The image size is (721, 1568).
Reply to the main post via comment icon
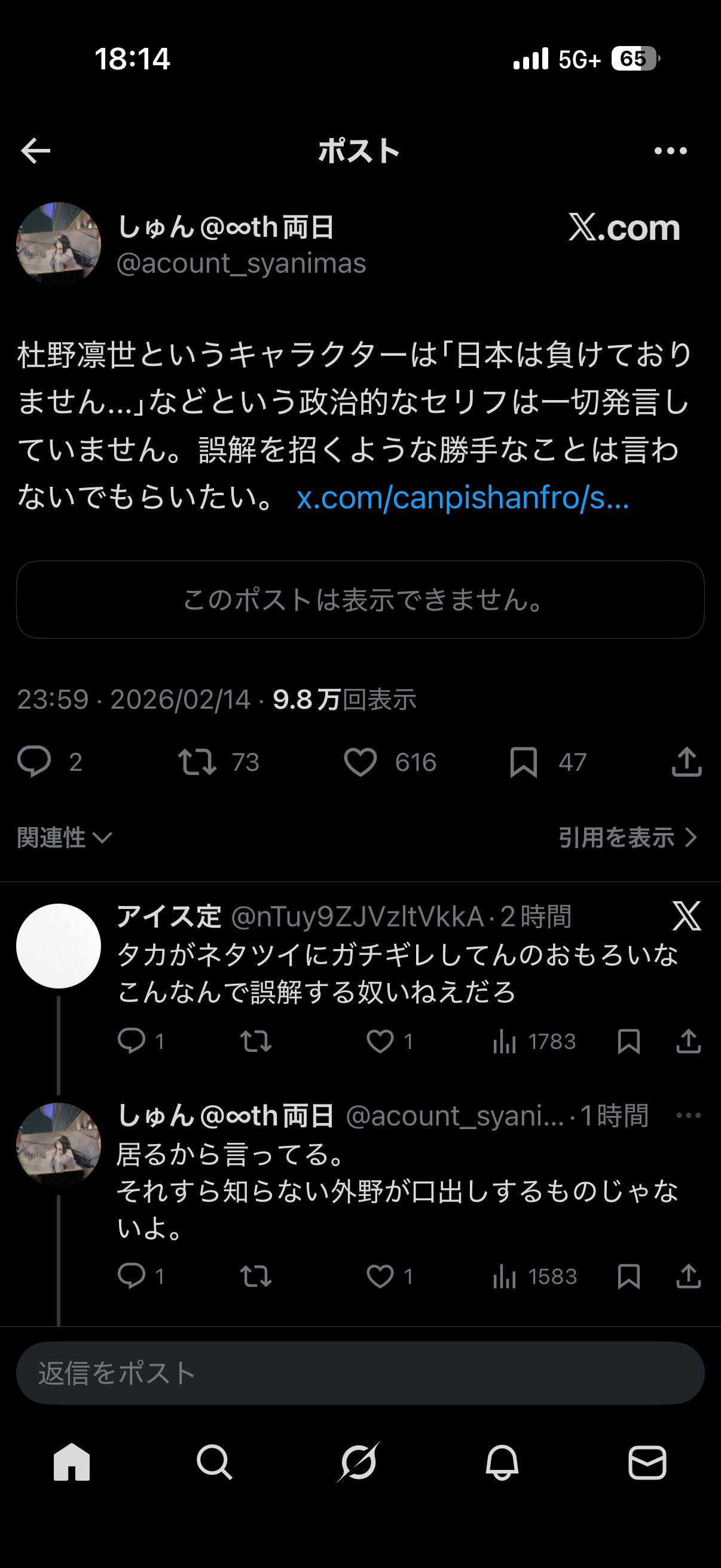[34, 761]
